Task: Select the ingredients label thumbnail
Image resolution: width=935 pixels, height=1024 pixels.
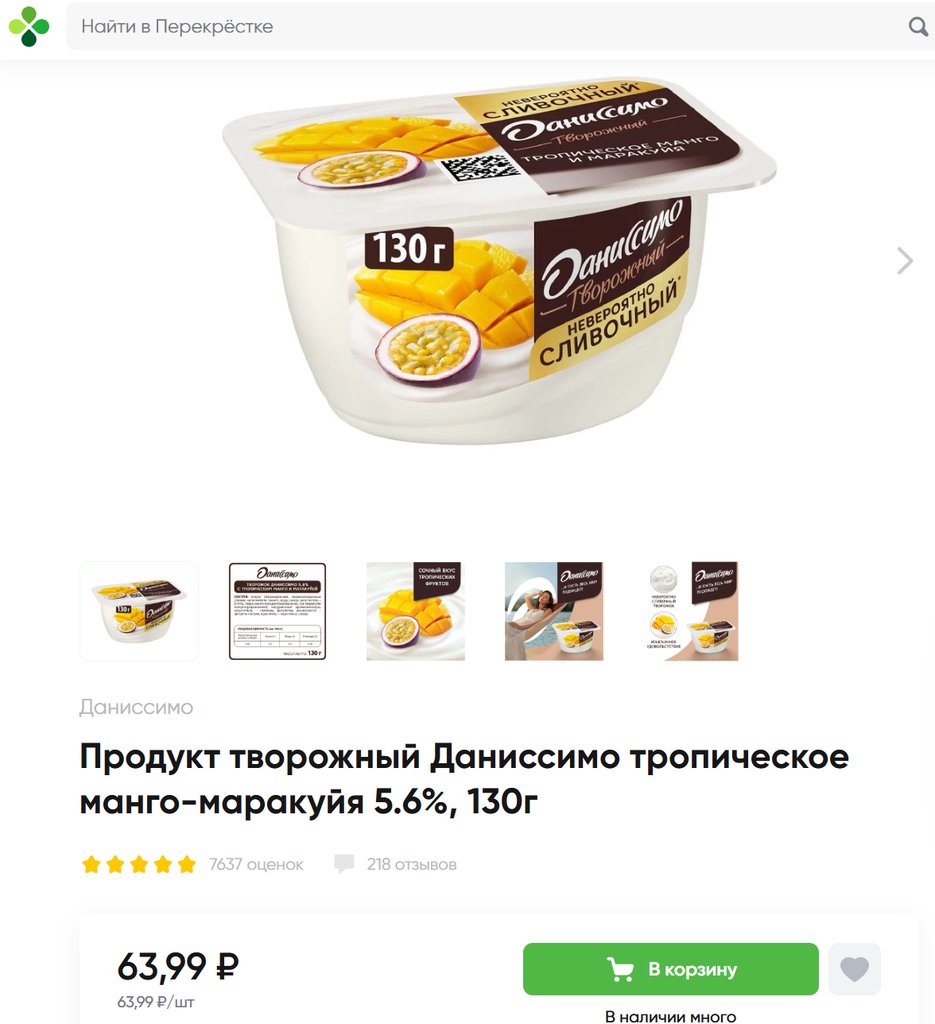Action: click(x=278, y=611)
